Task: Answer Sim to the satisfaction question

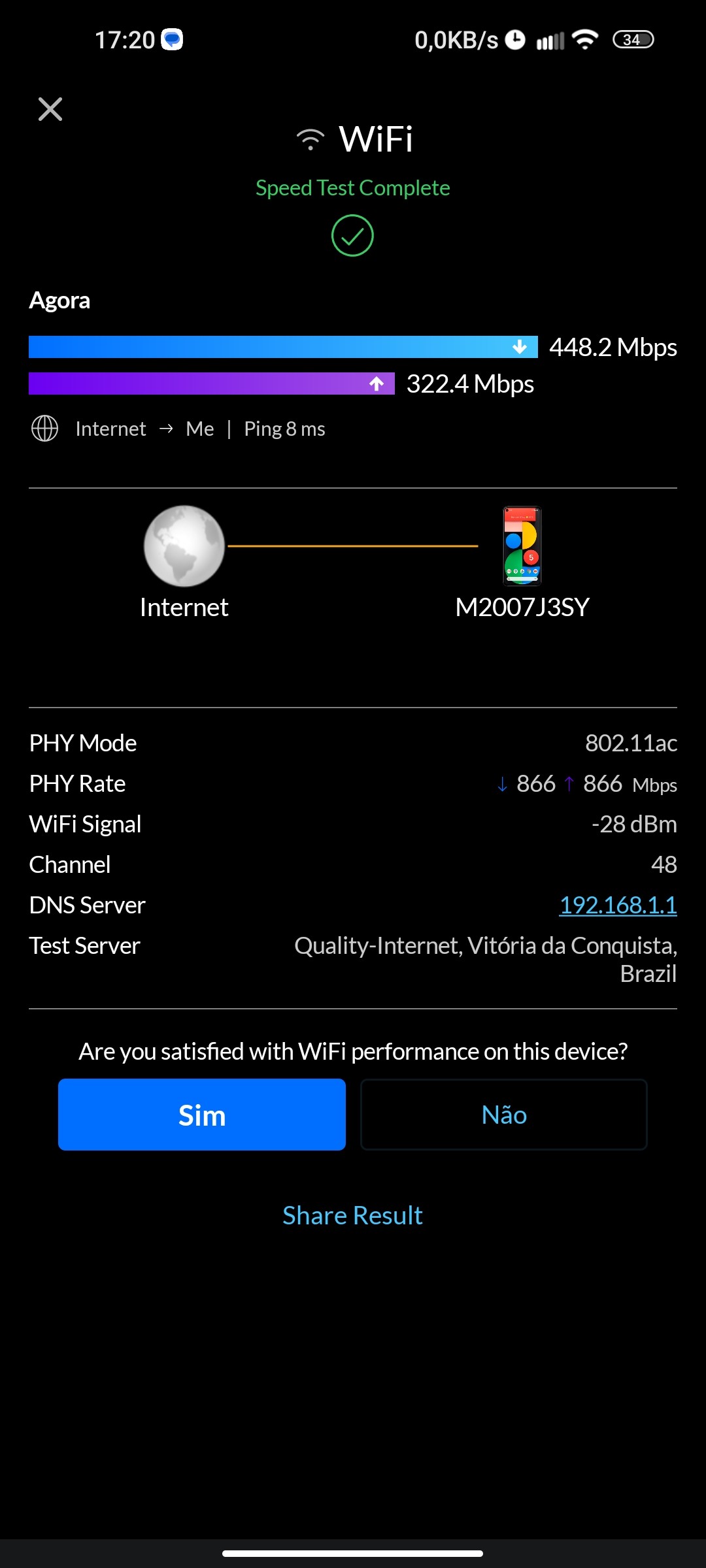Action: [201, 1115]
